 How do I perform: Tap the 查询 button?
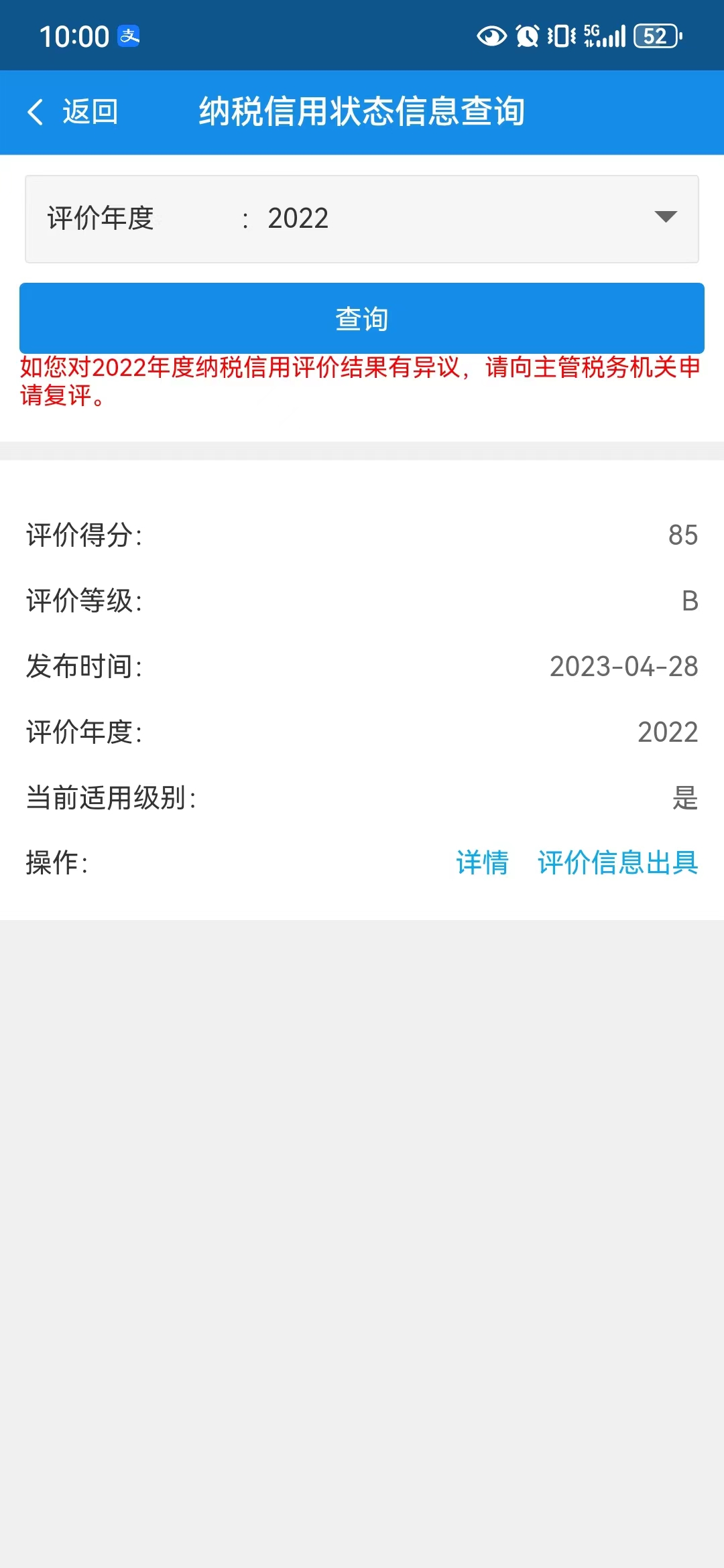tap(362, 318)
